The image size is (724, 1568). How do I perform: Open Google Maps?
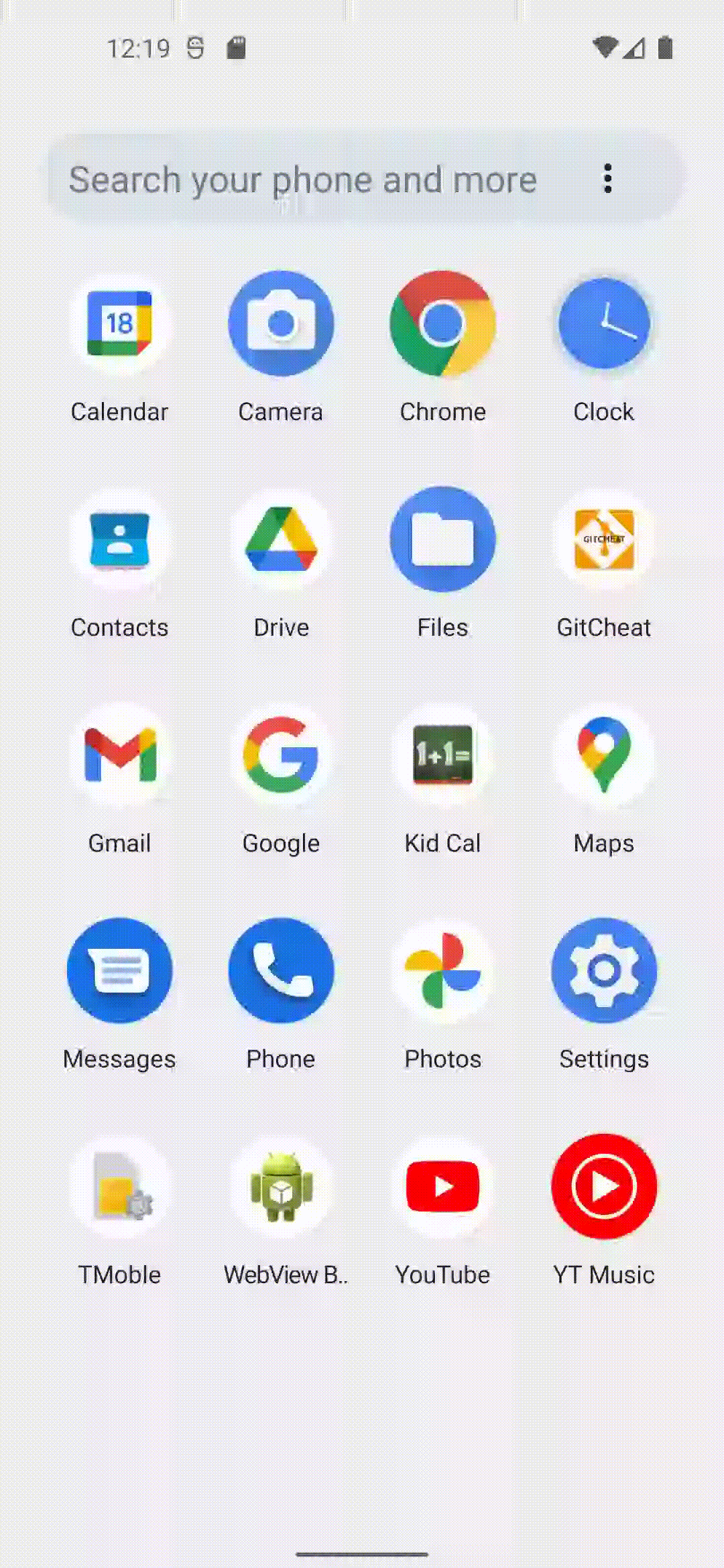tap(604, 755)
